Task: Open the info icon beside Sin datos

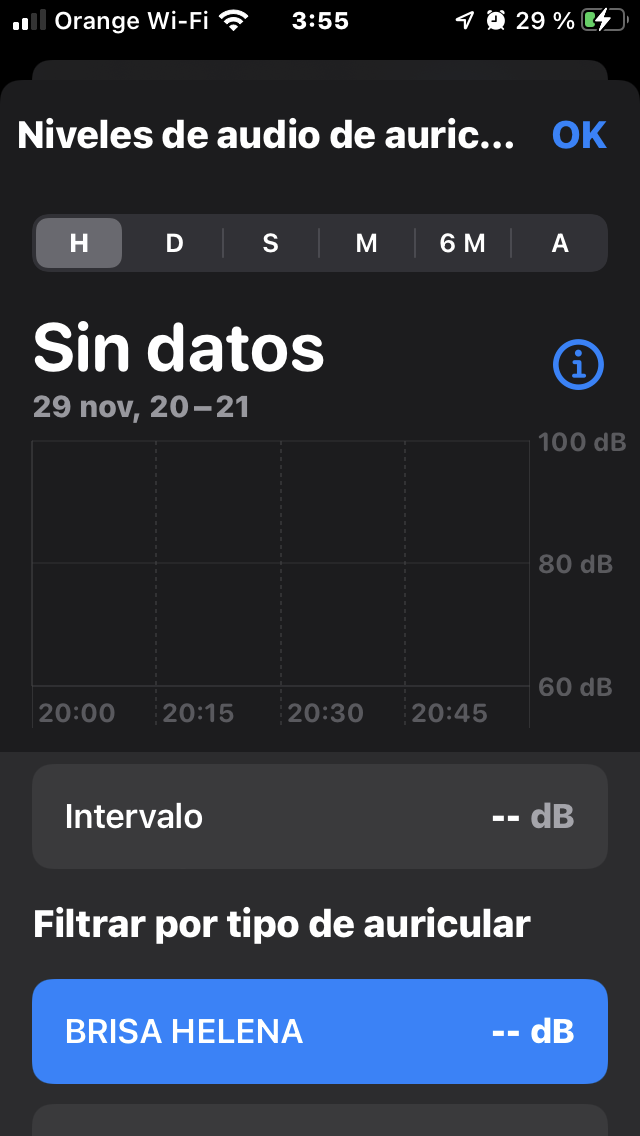Action: (x=578, y=366)
